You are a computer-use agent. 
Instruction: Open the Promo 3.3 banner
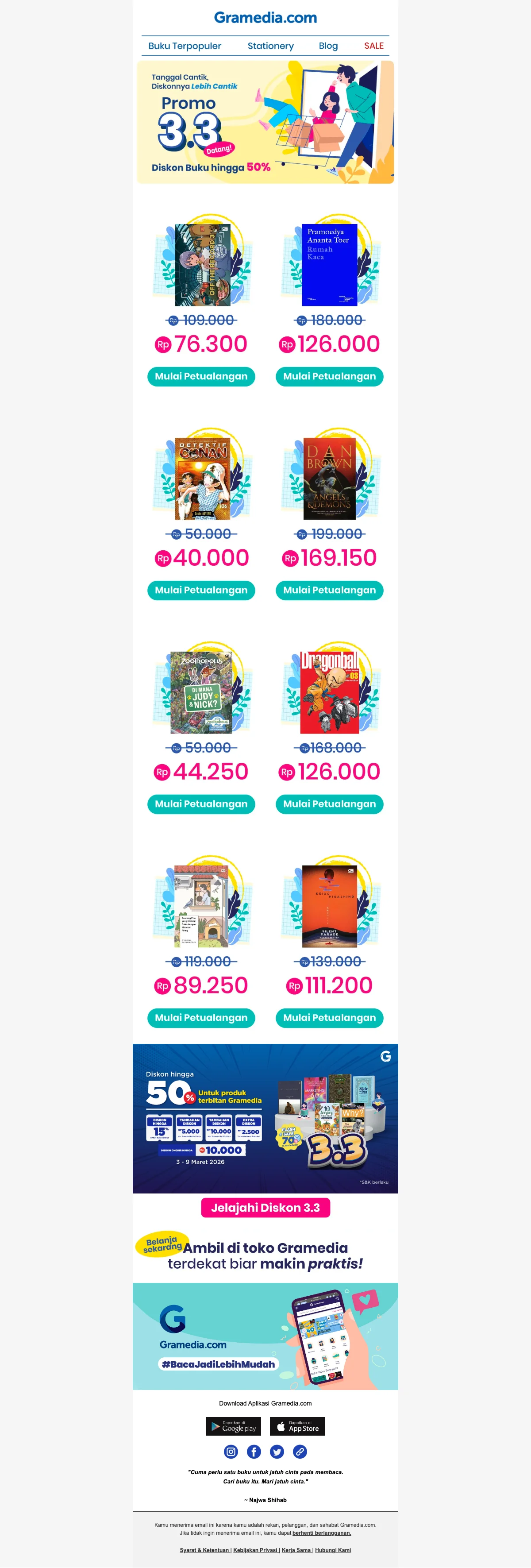point(265,122)
